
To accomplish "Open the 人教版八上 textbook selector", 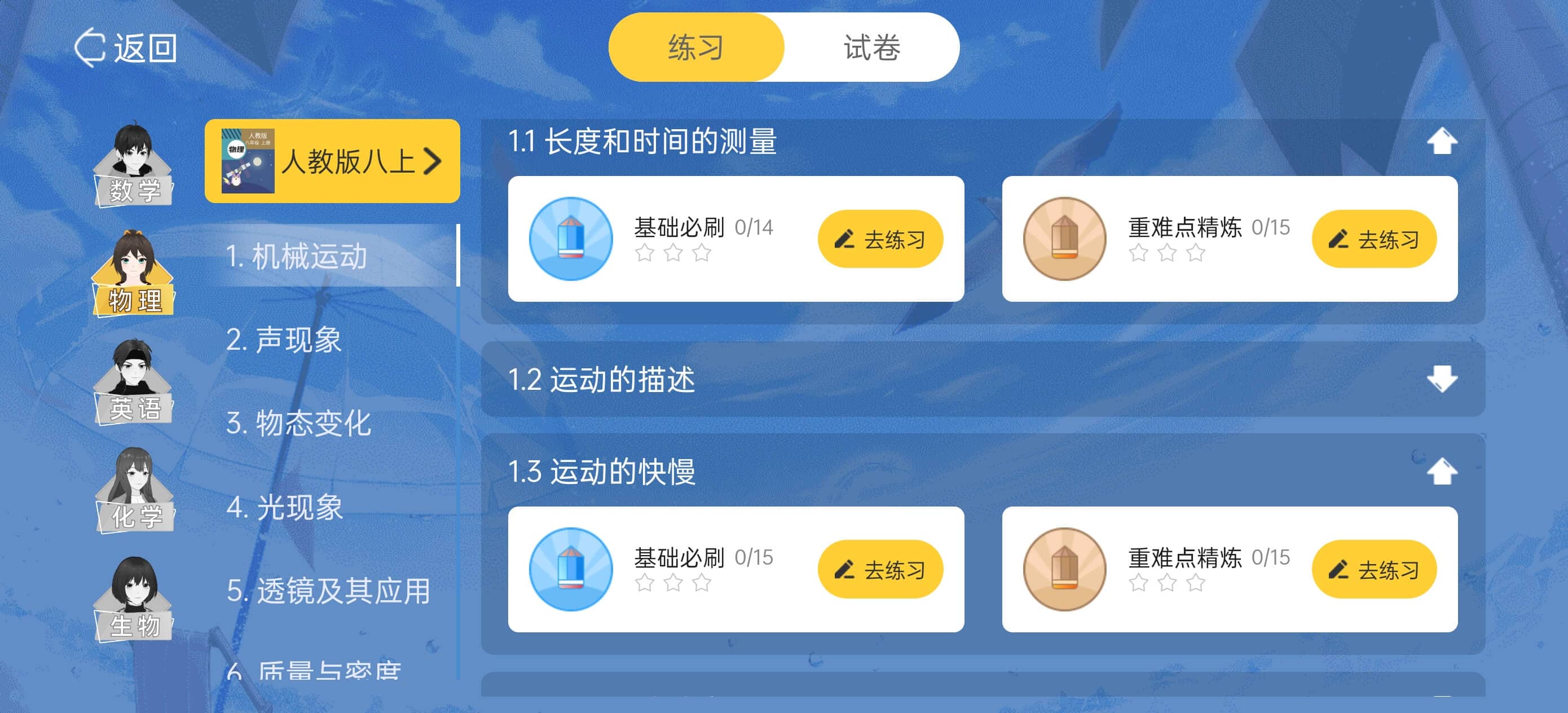I will [332, 161].
